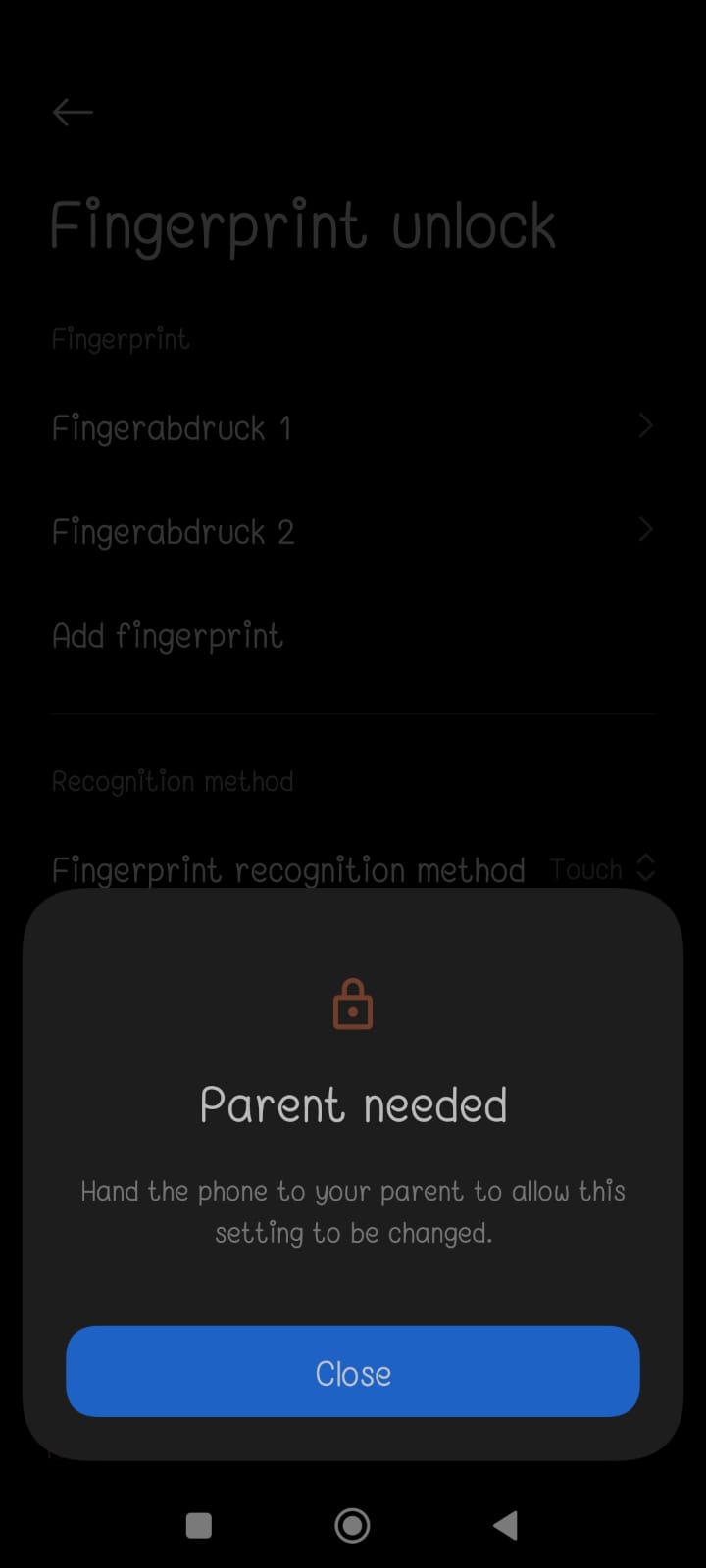
Task: Tap the system back triangle button
Action: click(x=505, y=1525)
